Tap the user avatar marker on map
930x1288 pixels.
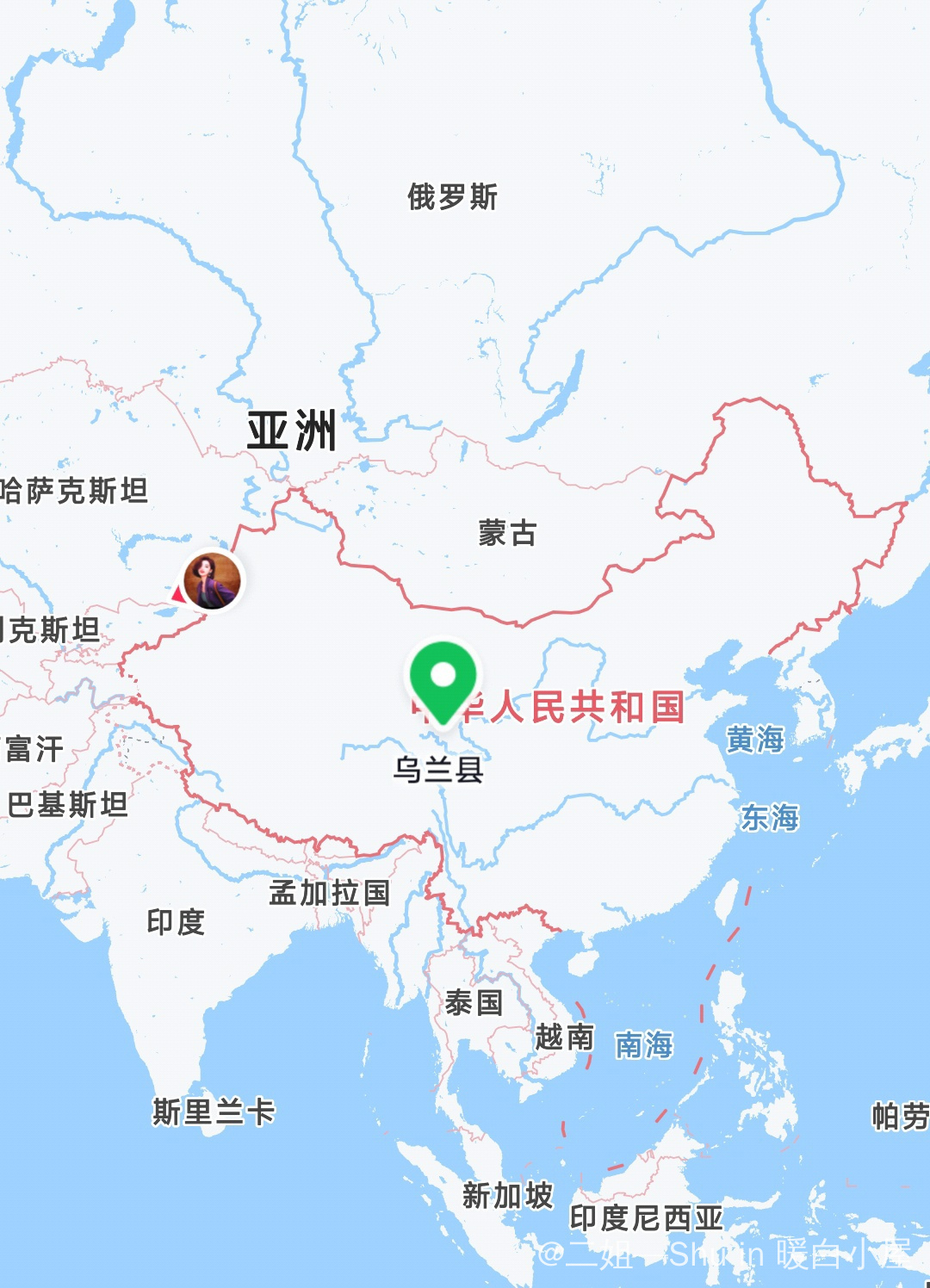click(x=212, y=580)
